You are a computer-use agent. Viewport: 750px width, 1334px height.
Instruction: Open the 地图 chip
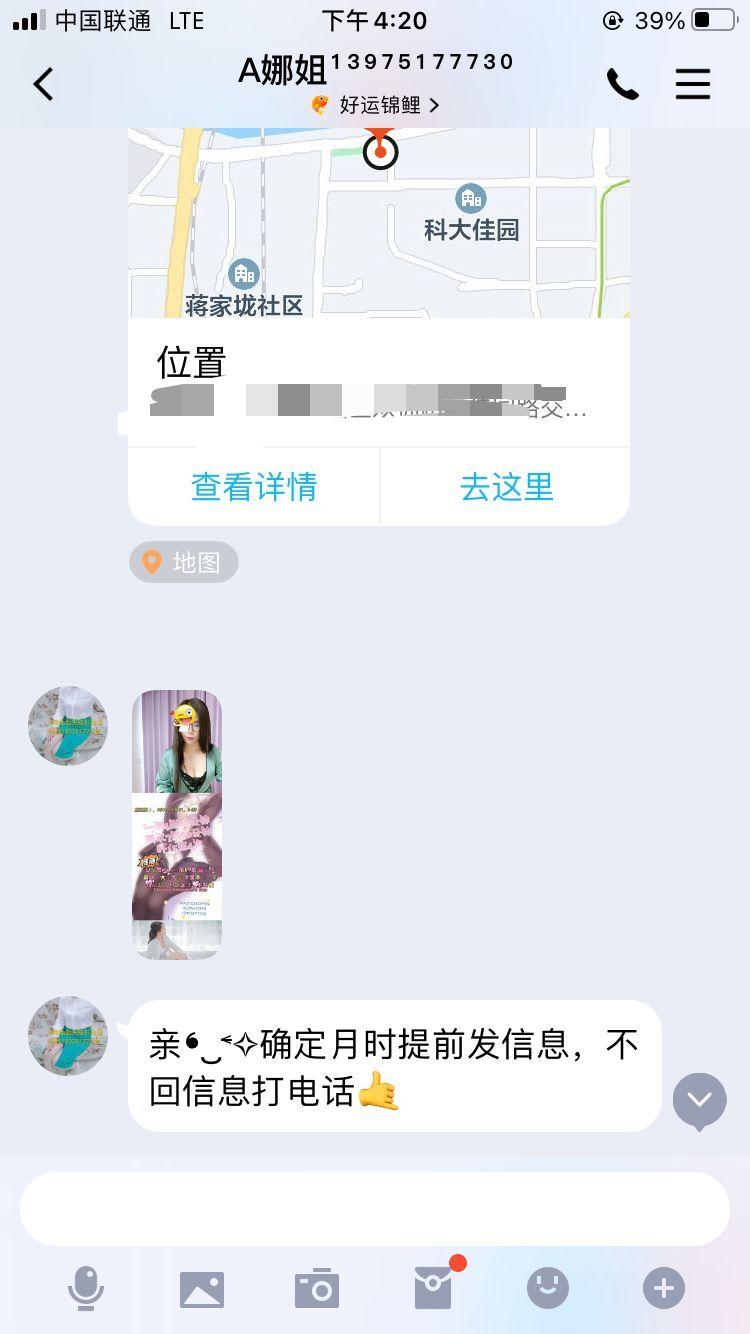(x=184, y=562)
